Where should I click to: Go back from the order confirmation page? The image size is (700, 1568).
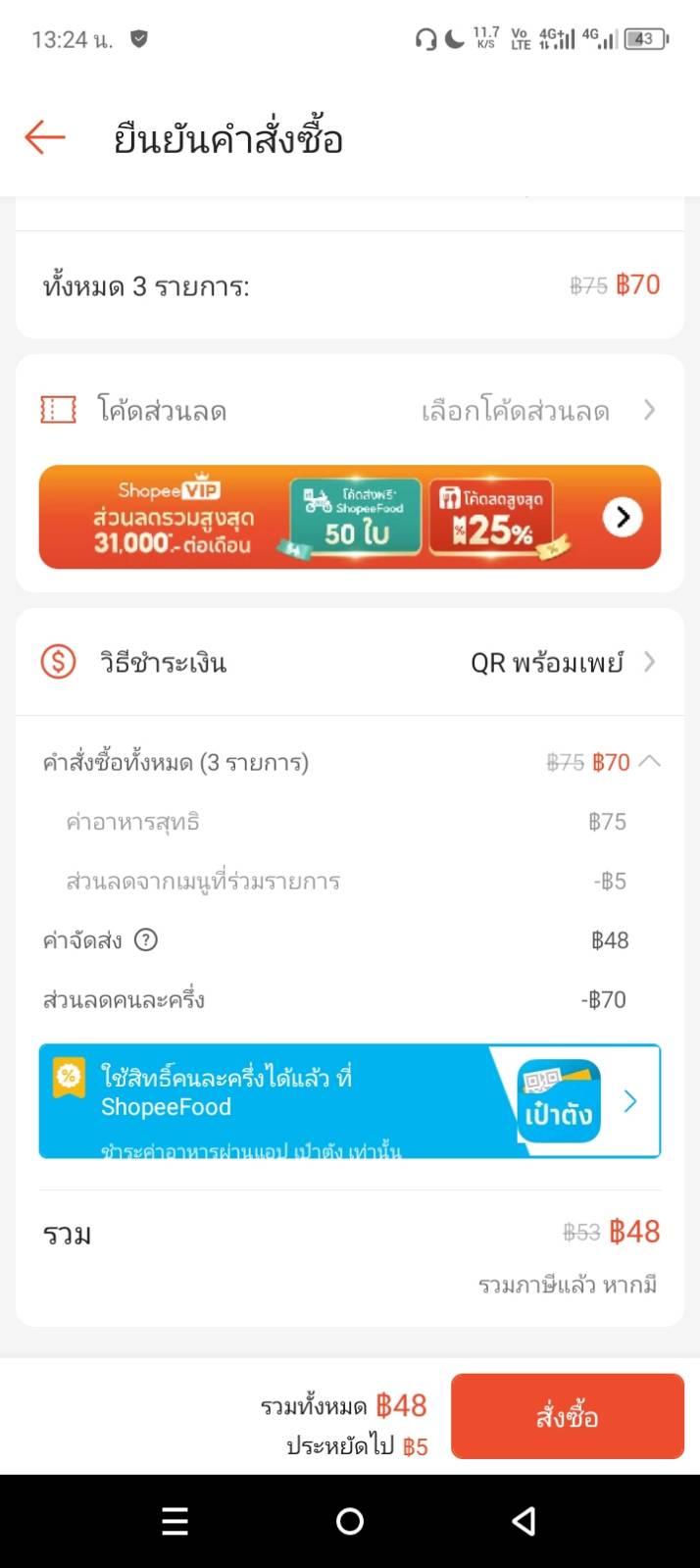click(45, 138)
